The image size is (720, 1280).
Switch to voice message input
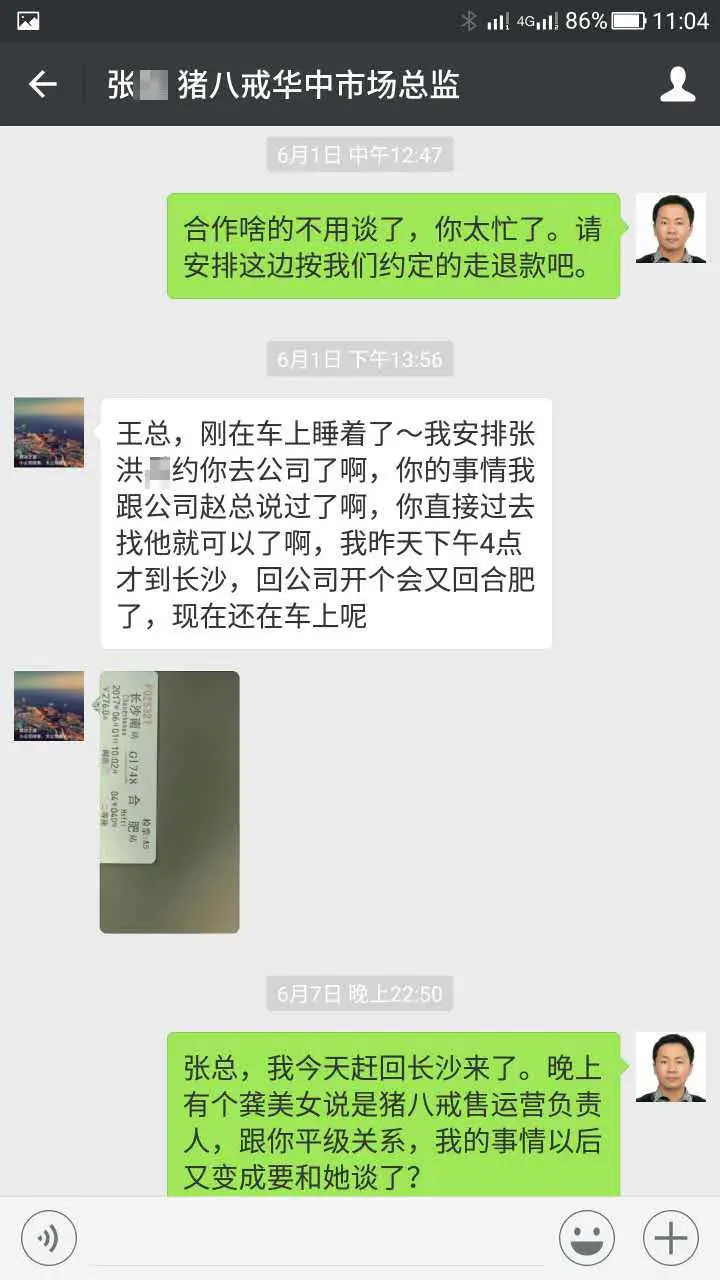pyautogui.click(x=48, y=1238)
